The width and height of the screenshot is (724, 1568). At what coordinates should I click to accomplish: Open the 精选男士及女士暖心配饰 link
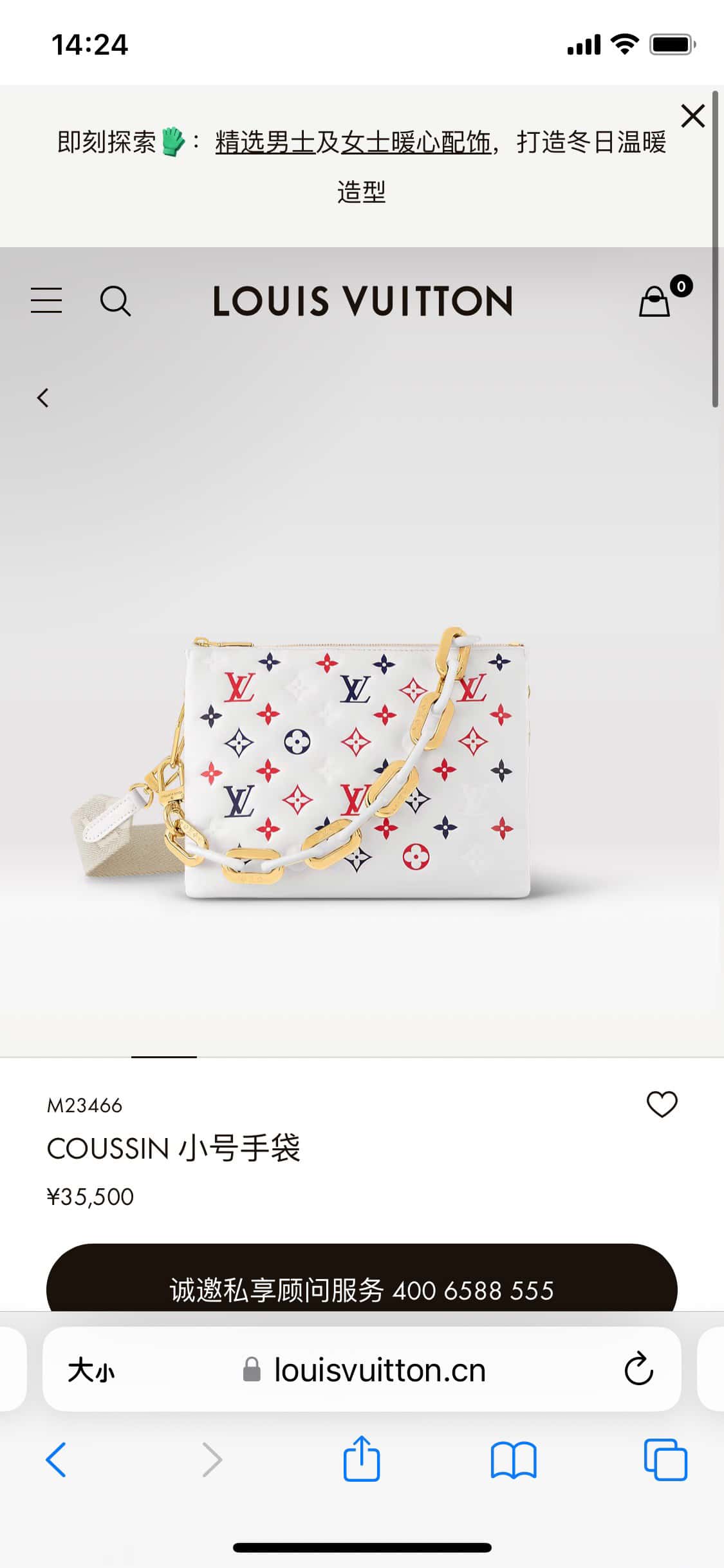point(353,142)
